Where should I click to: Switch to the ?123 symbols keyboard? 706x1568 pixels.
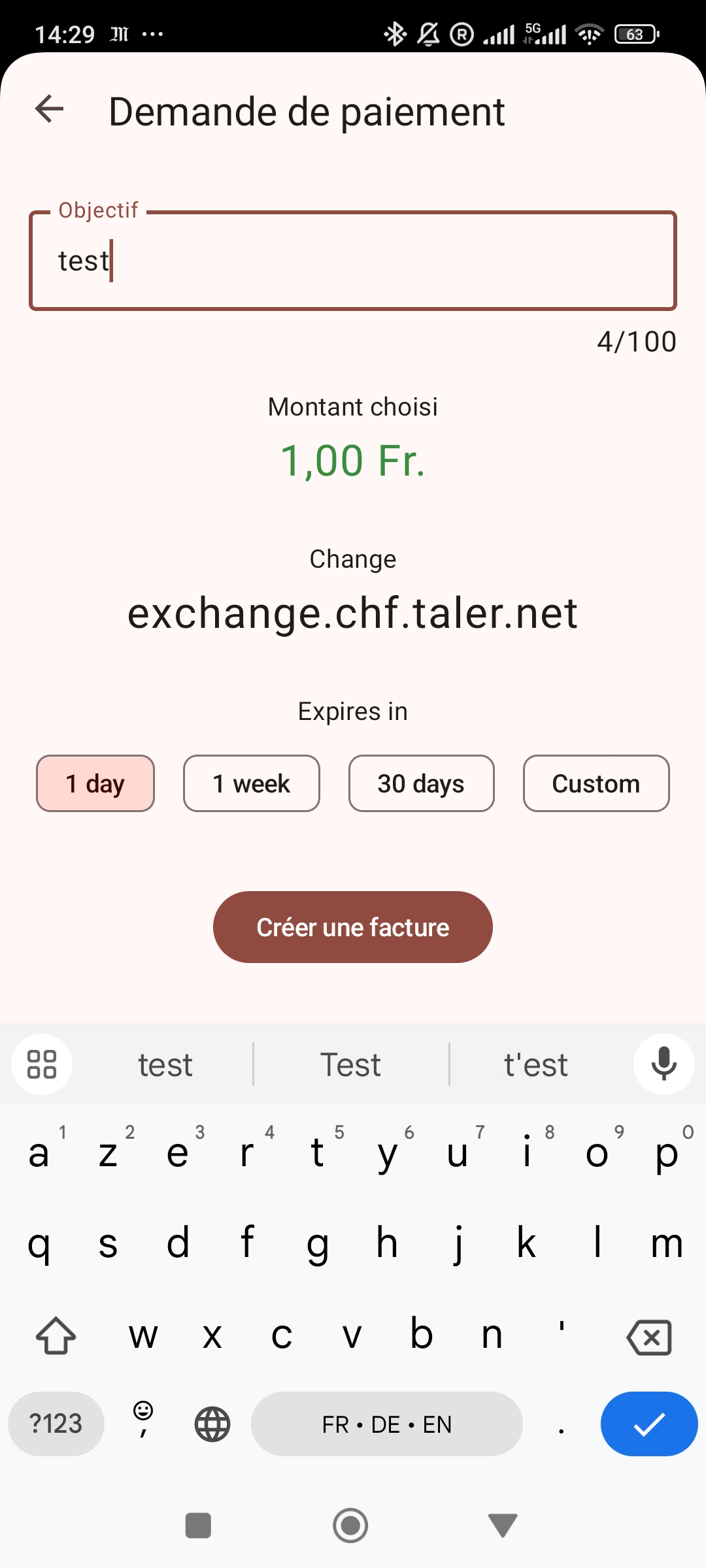(56, 1424)
